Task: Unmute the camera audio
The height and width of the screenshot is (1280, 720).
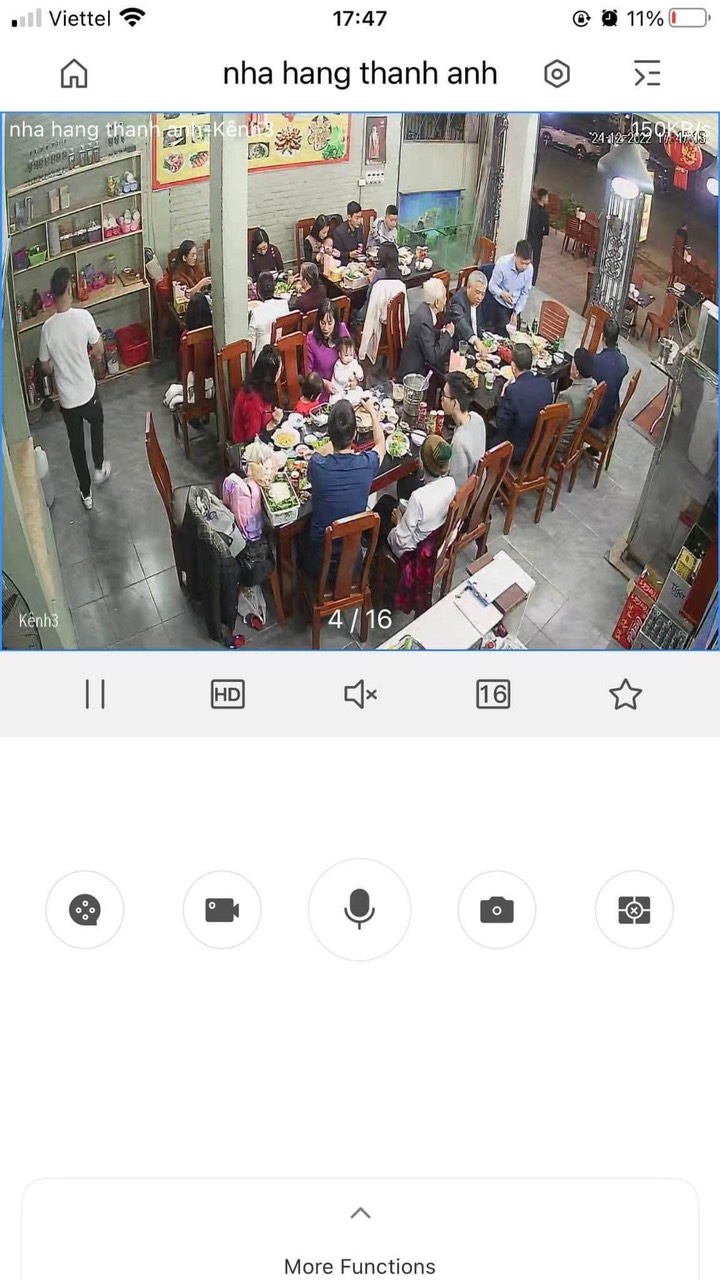Action: 360,694
